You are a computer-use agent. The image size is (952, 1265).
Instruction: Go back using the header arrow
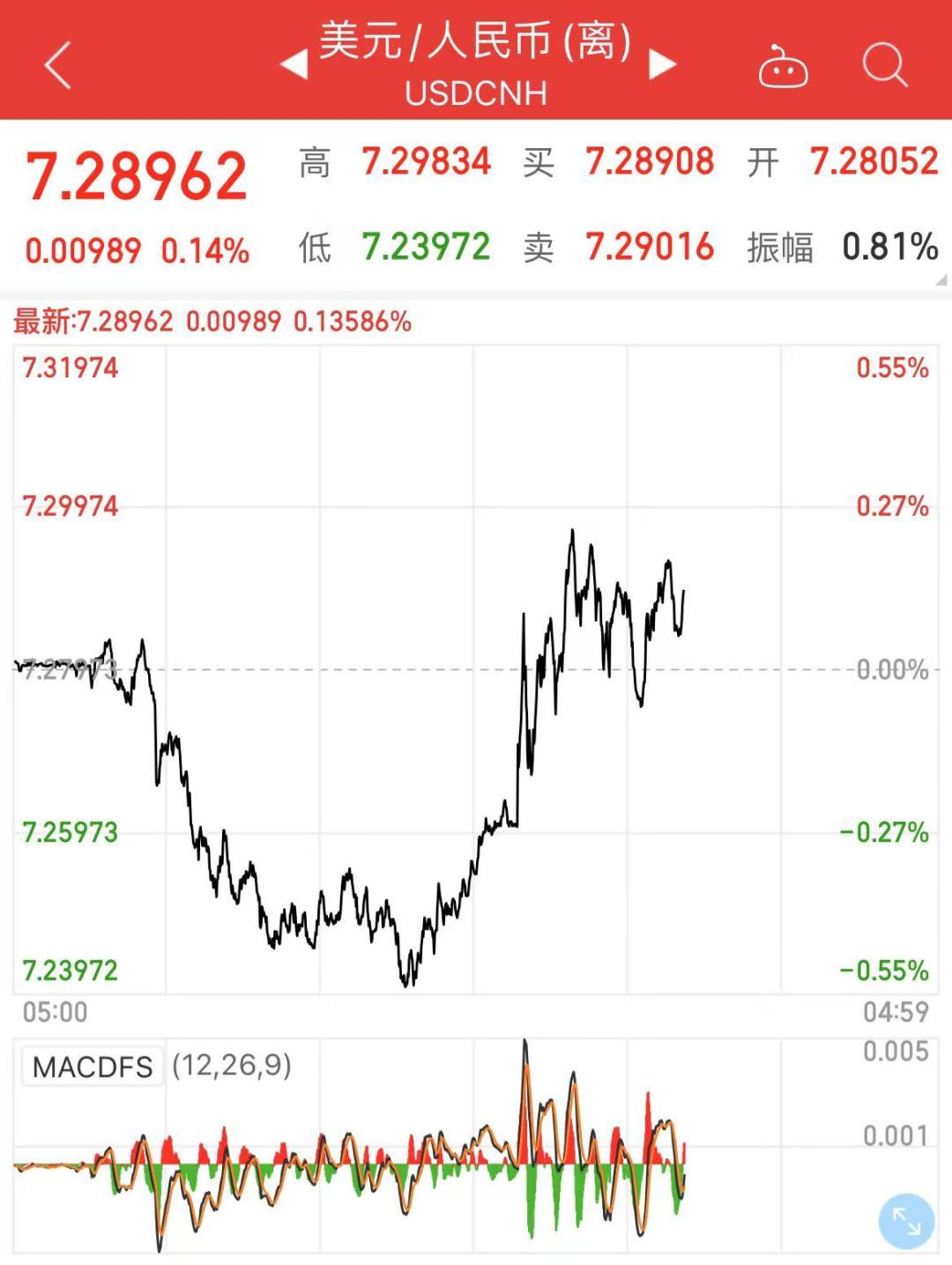tap(58, 66)
